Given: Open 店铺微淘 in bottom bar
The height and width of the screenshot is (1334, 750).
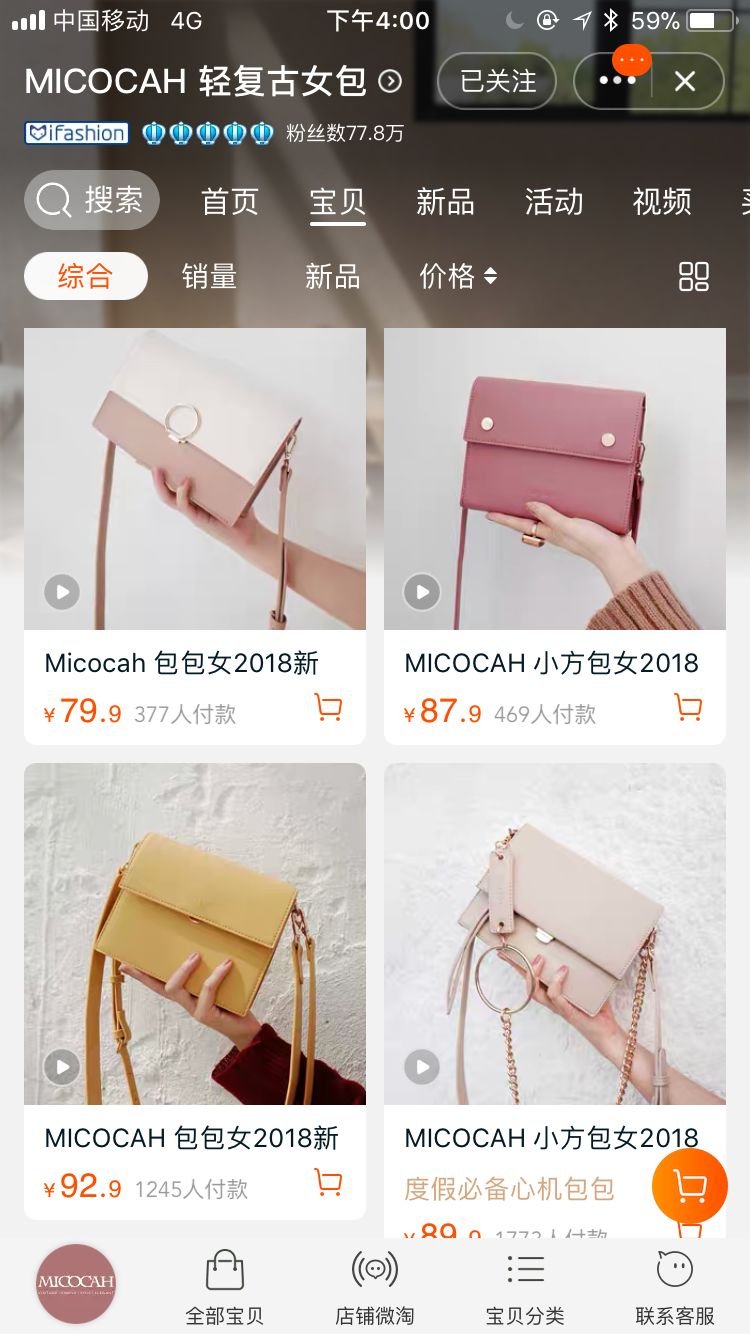Looking at the screenshot, I should tap(375, 1287).
